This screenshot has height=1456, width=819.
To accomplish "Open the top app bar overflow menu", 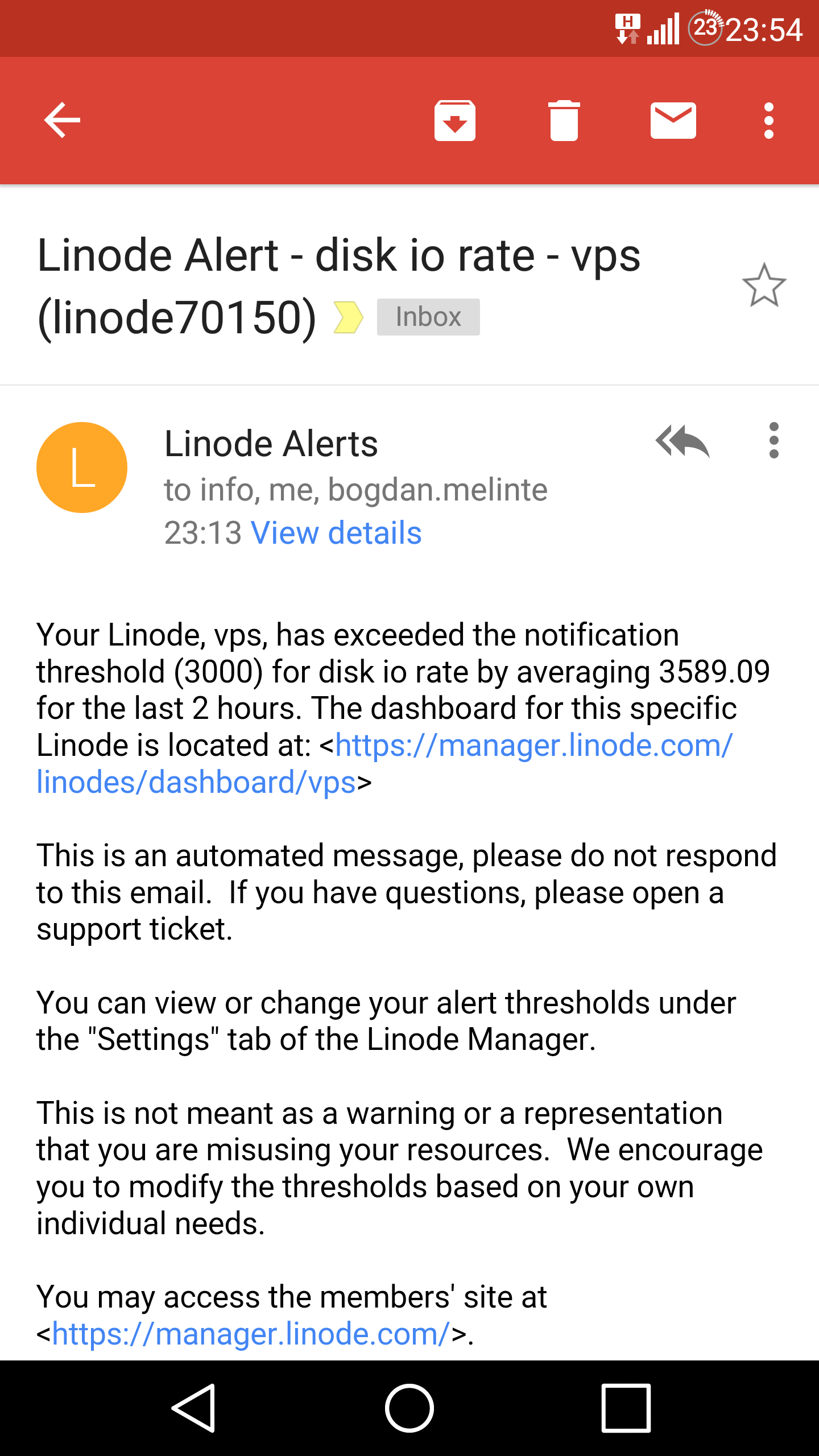I will 769,120.
